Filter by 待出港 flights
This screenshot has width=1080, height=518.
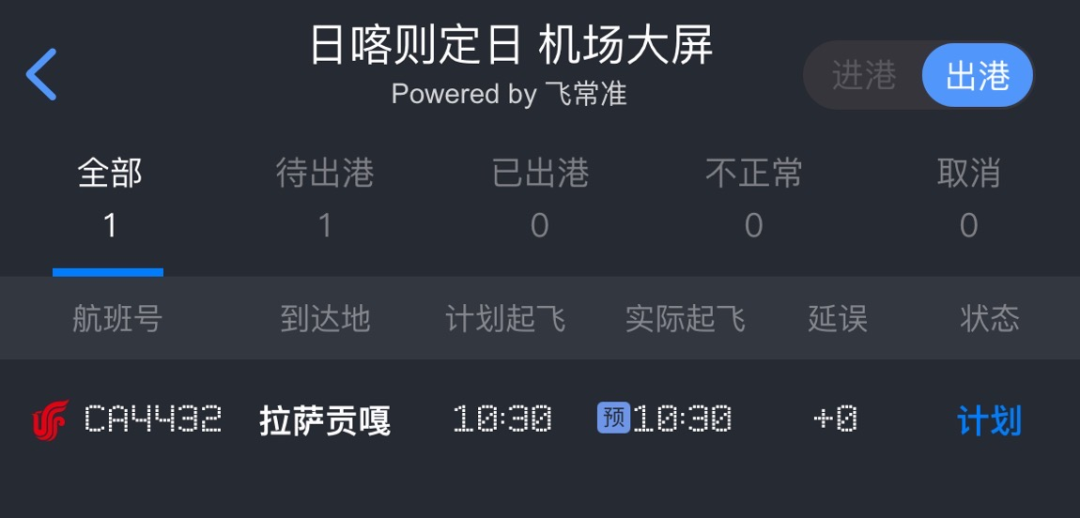click(324, 197)
